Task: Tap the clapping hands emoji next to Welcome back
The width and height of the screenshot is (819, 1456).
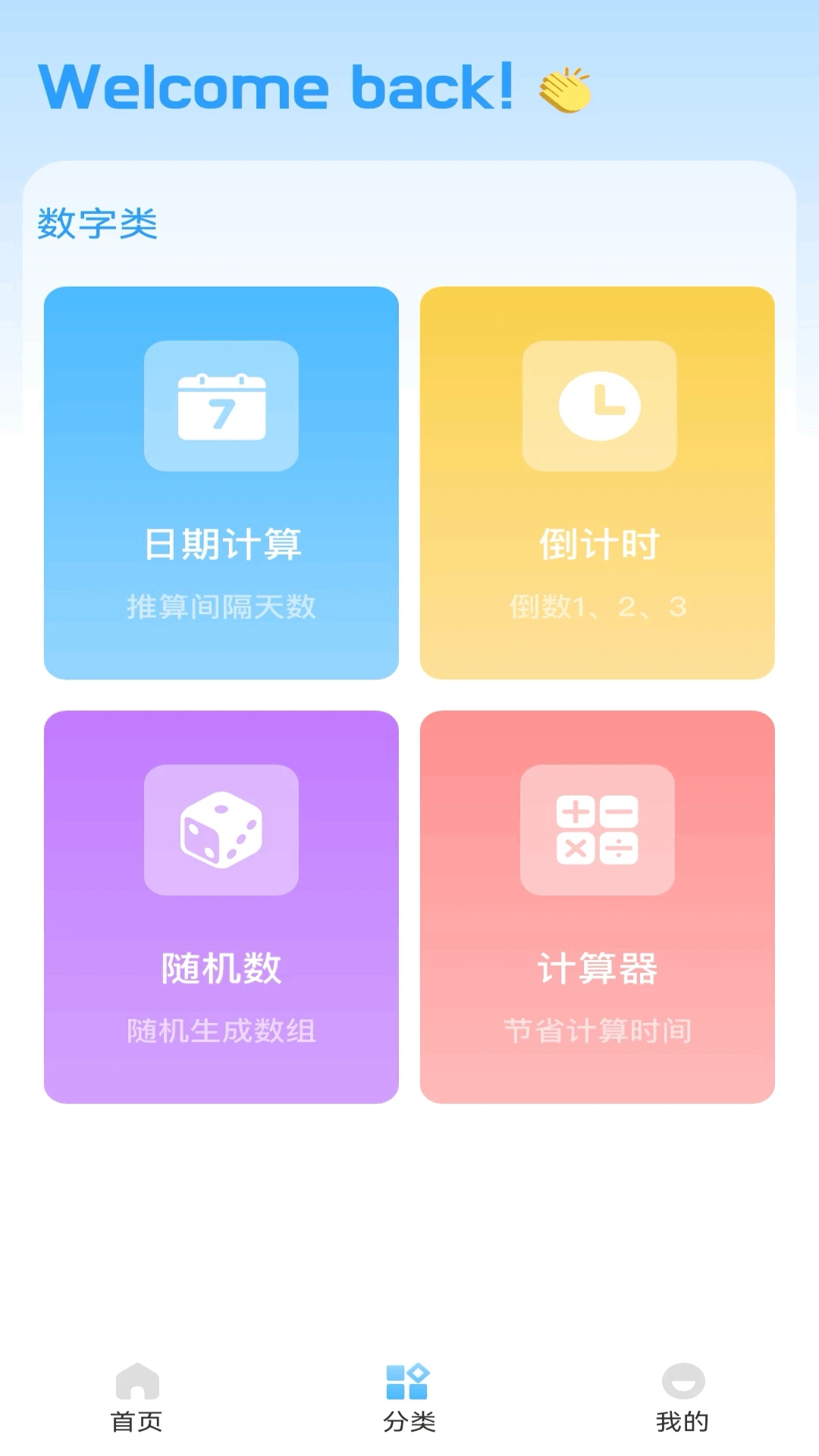Action: [x=563, y=88]
